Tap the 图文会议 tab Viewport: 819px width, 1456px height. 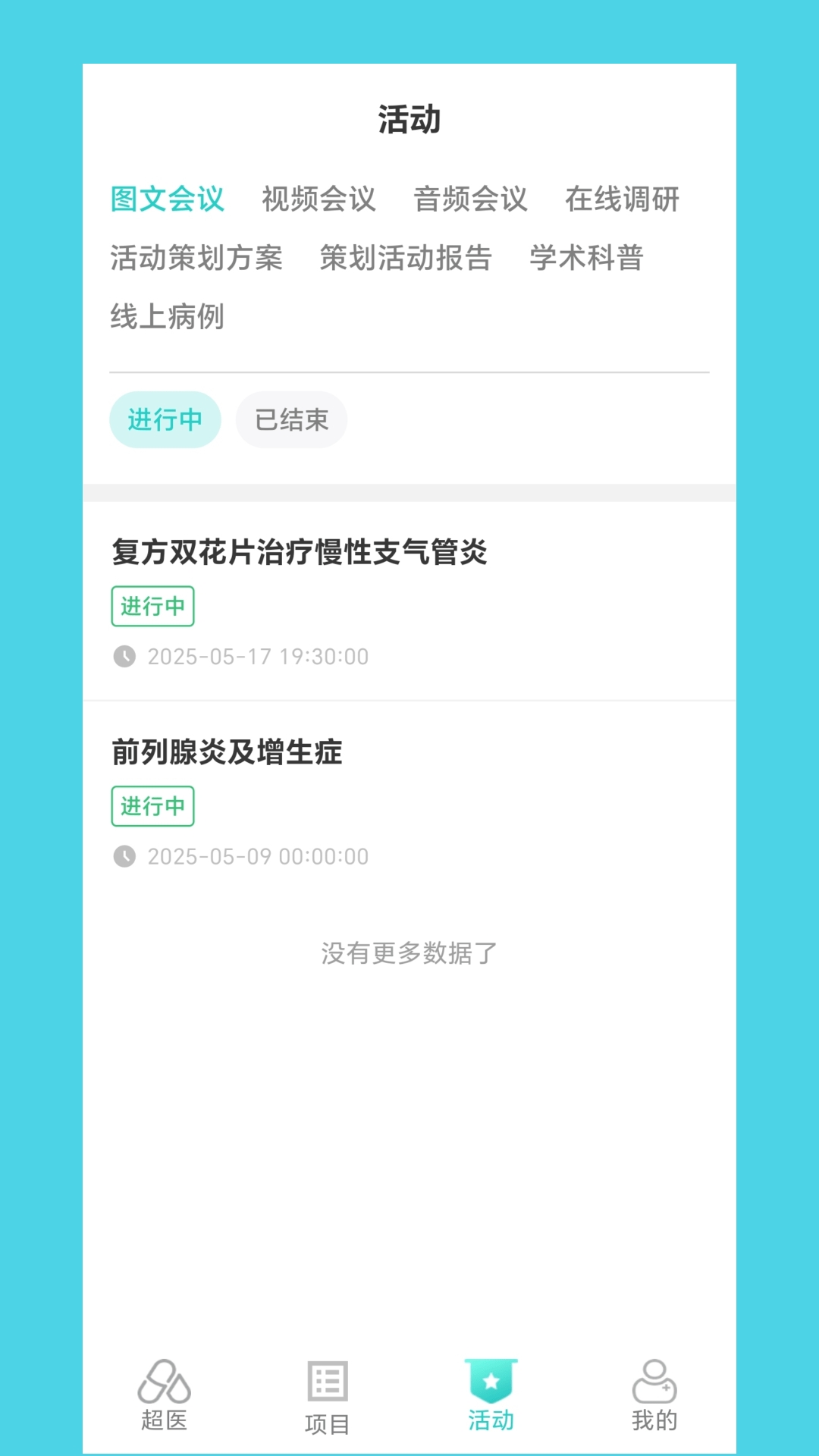point(167,199)
